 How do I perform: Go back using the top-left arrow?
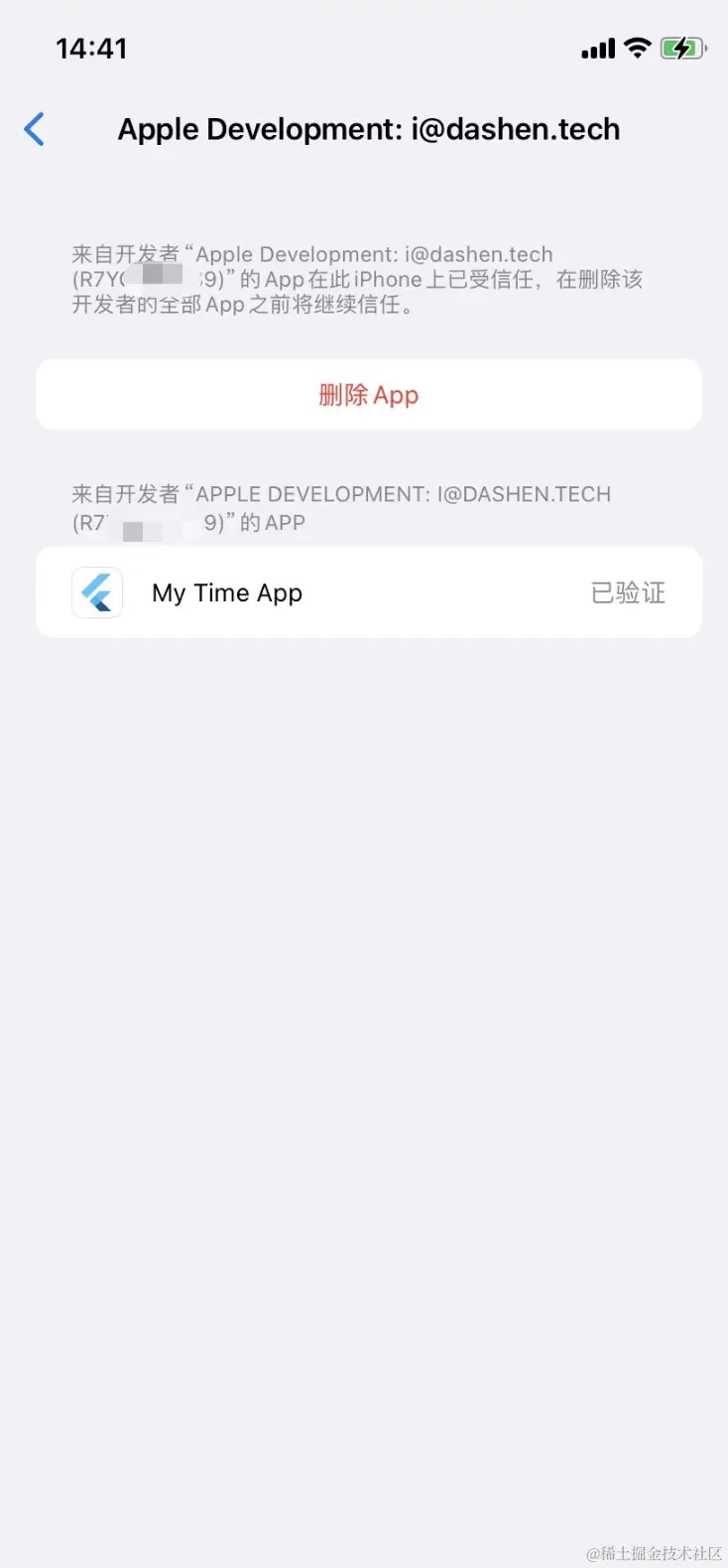tap(35, 129)
